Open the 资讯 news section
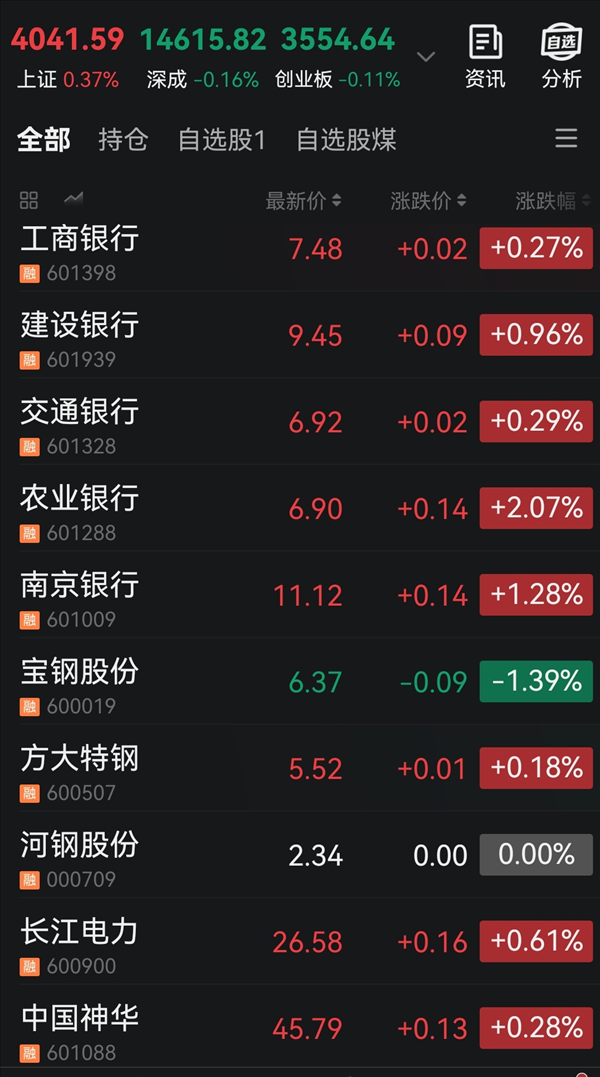This screenshot has width=600, height=1077. 485,57
